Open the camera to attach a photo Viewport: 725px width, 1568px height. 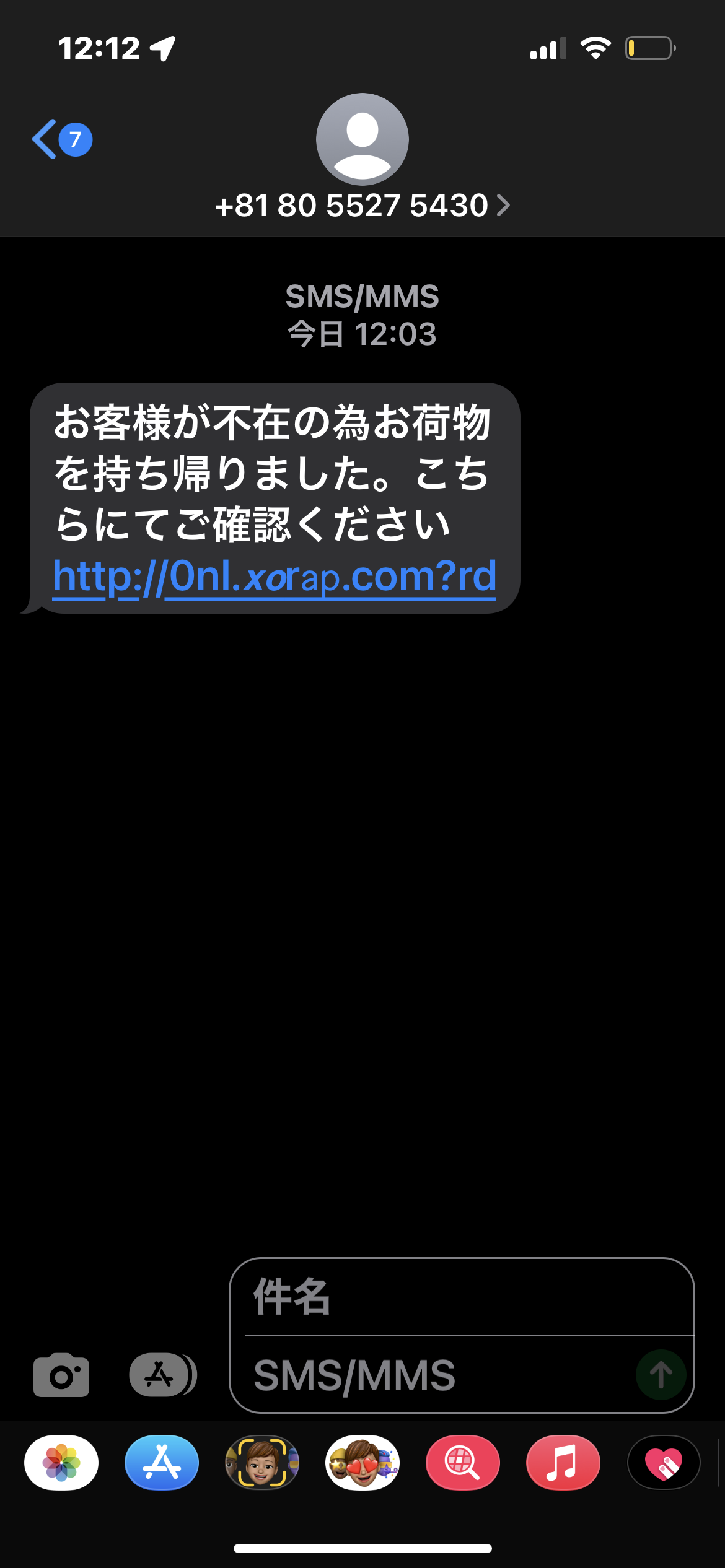[61, 1375]
